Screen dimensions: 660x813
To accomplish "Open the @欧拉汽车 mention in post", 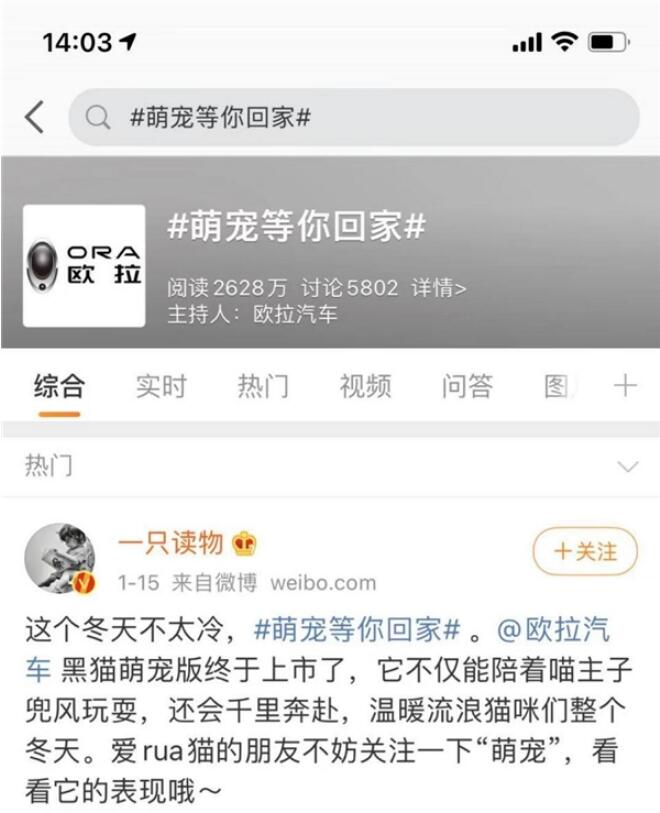I will 552,630.
